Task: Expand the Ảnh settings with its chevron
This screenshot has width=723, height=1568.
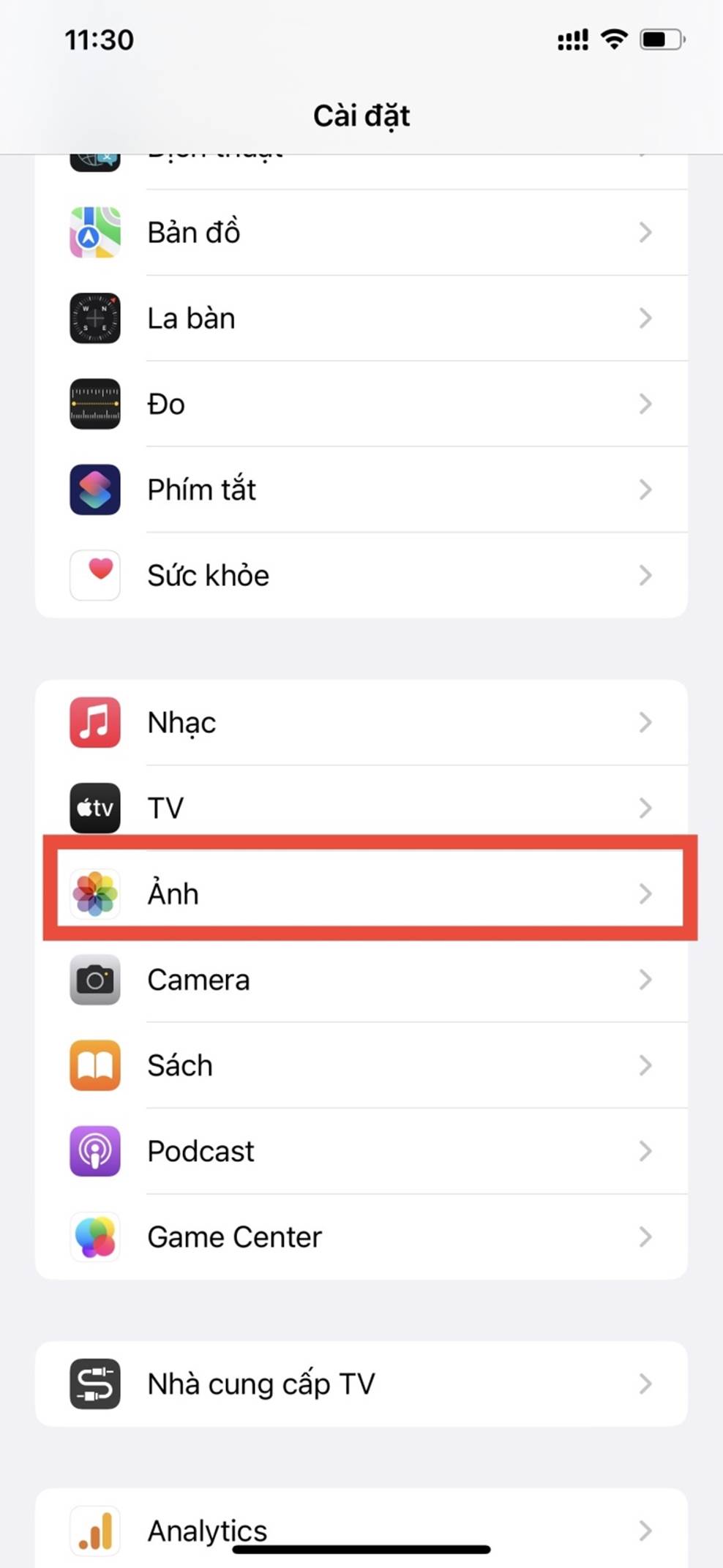Action: [x=645, y=893]
